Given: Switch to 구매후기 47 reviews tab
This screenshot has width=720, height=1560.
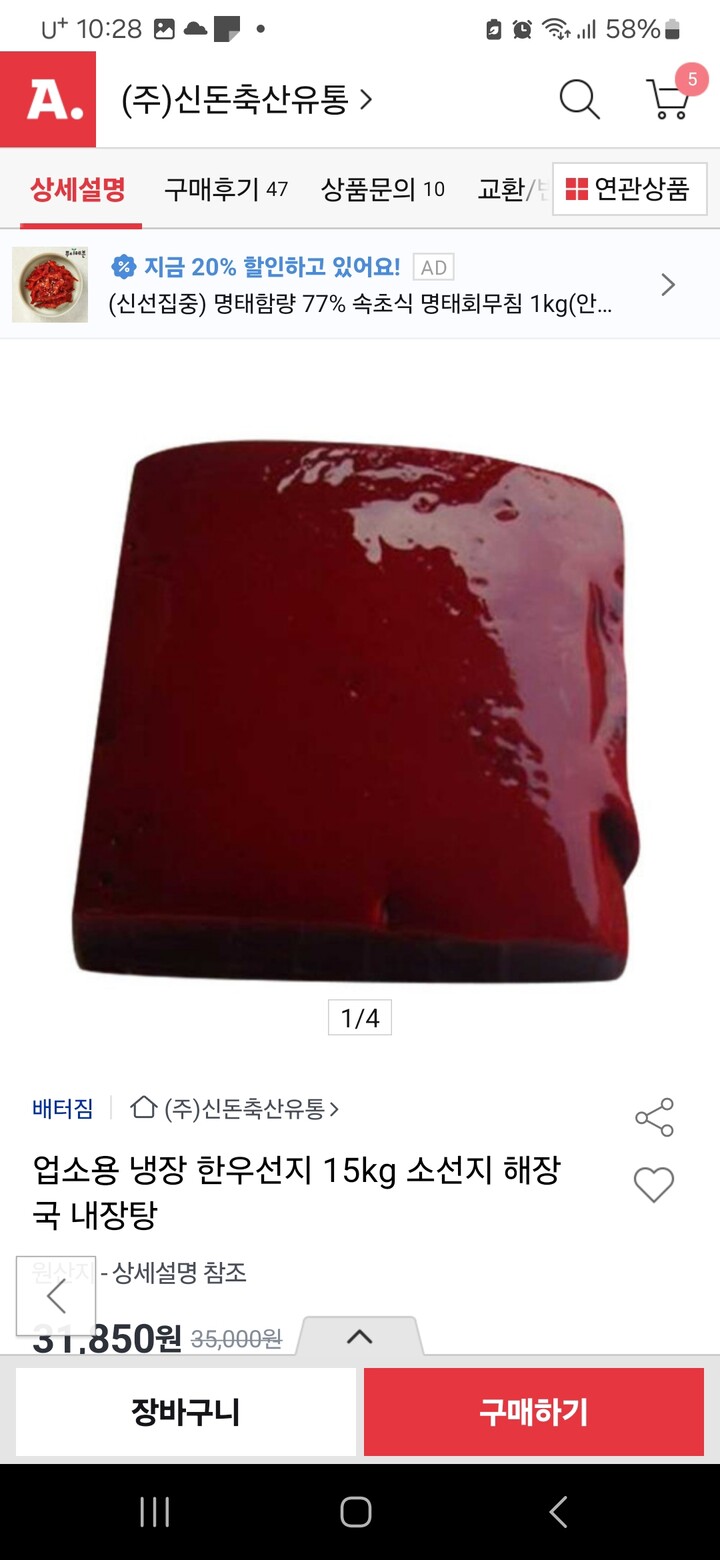Looking at the screenshot, I should (x=227, y=189).
